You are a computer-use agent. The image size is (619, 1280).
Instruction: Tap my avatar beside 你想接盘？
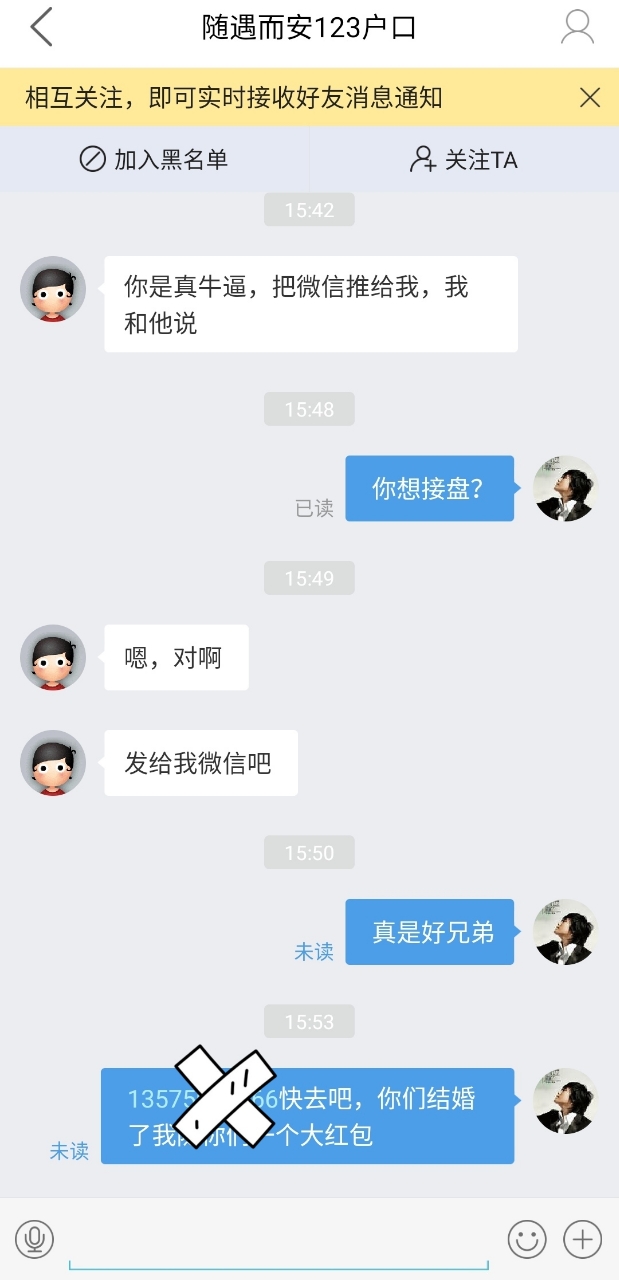pos(565,488)
